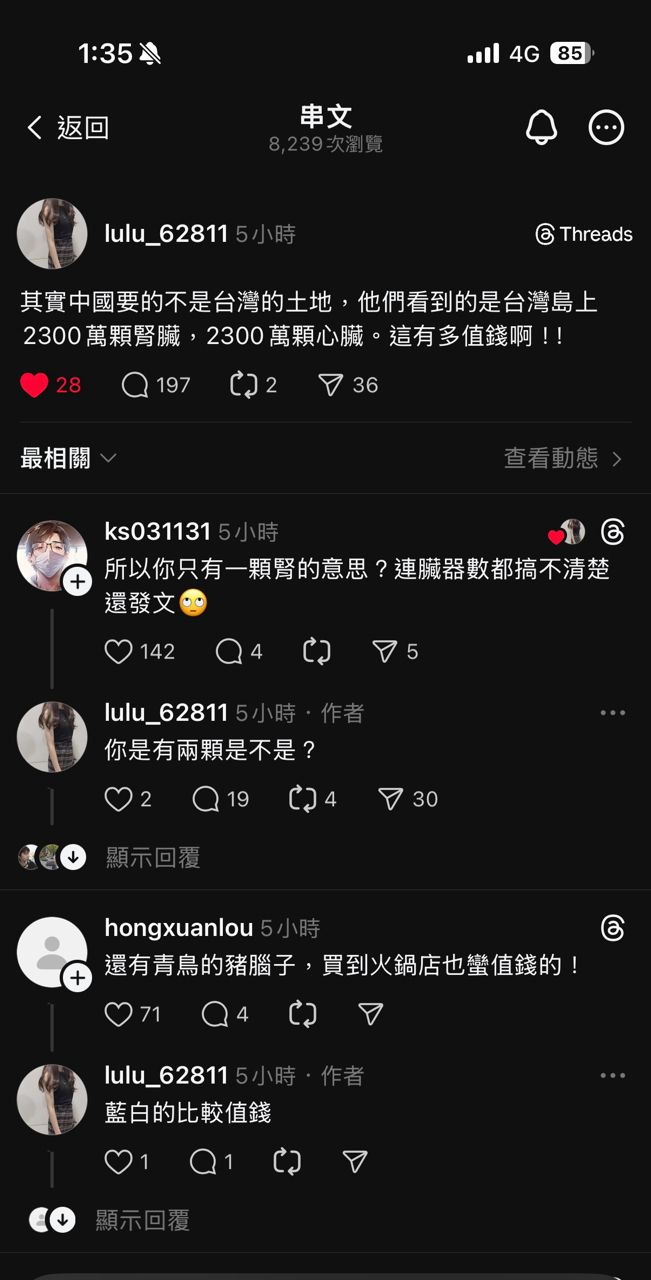Open the overflow menu in the top bar
Screen dimensions: 651x1280
tap(606, 127)
